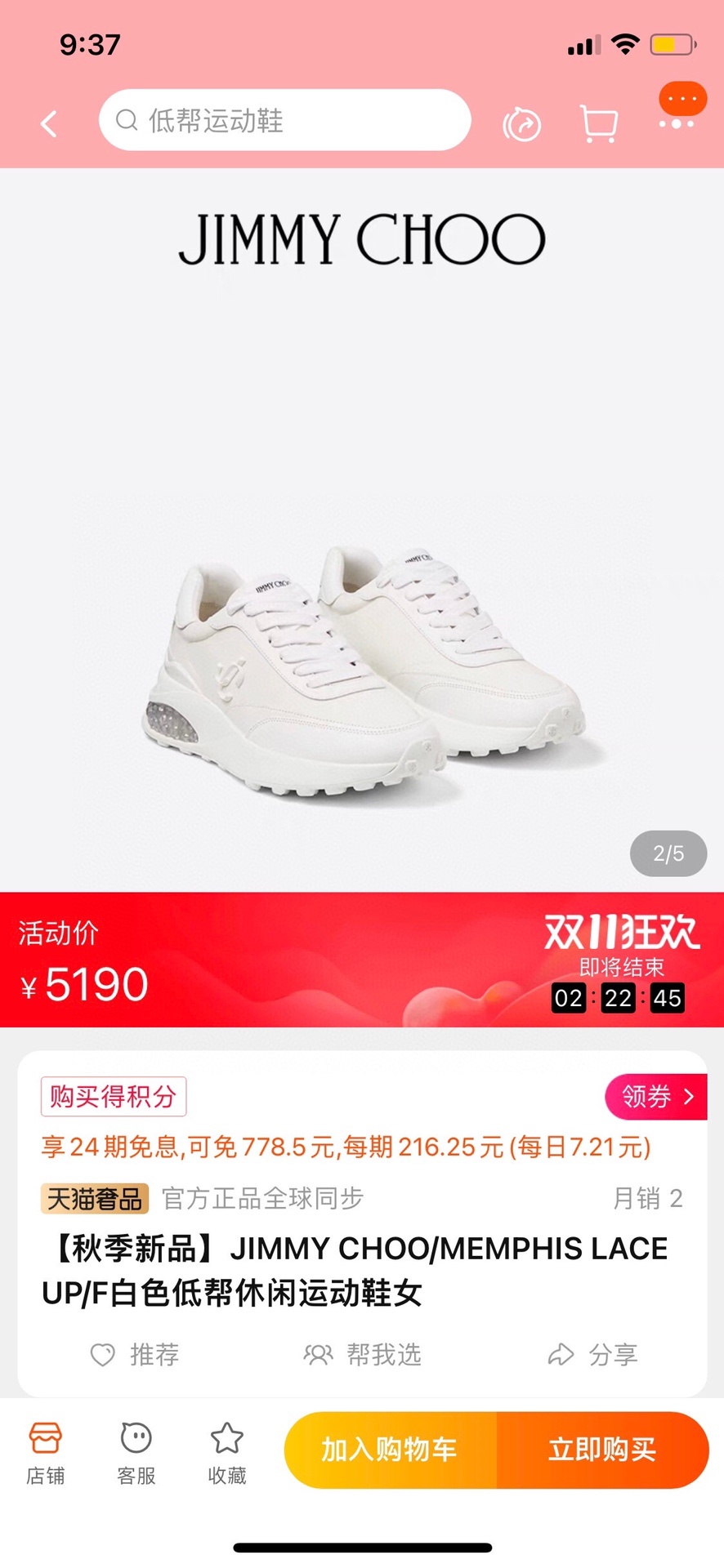Tap 推荐 to recommend this item

[x=134, y=1355]
